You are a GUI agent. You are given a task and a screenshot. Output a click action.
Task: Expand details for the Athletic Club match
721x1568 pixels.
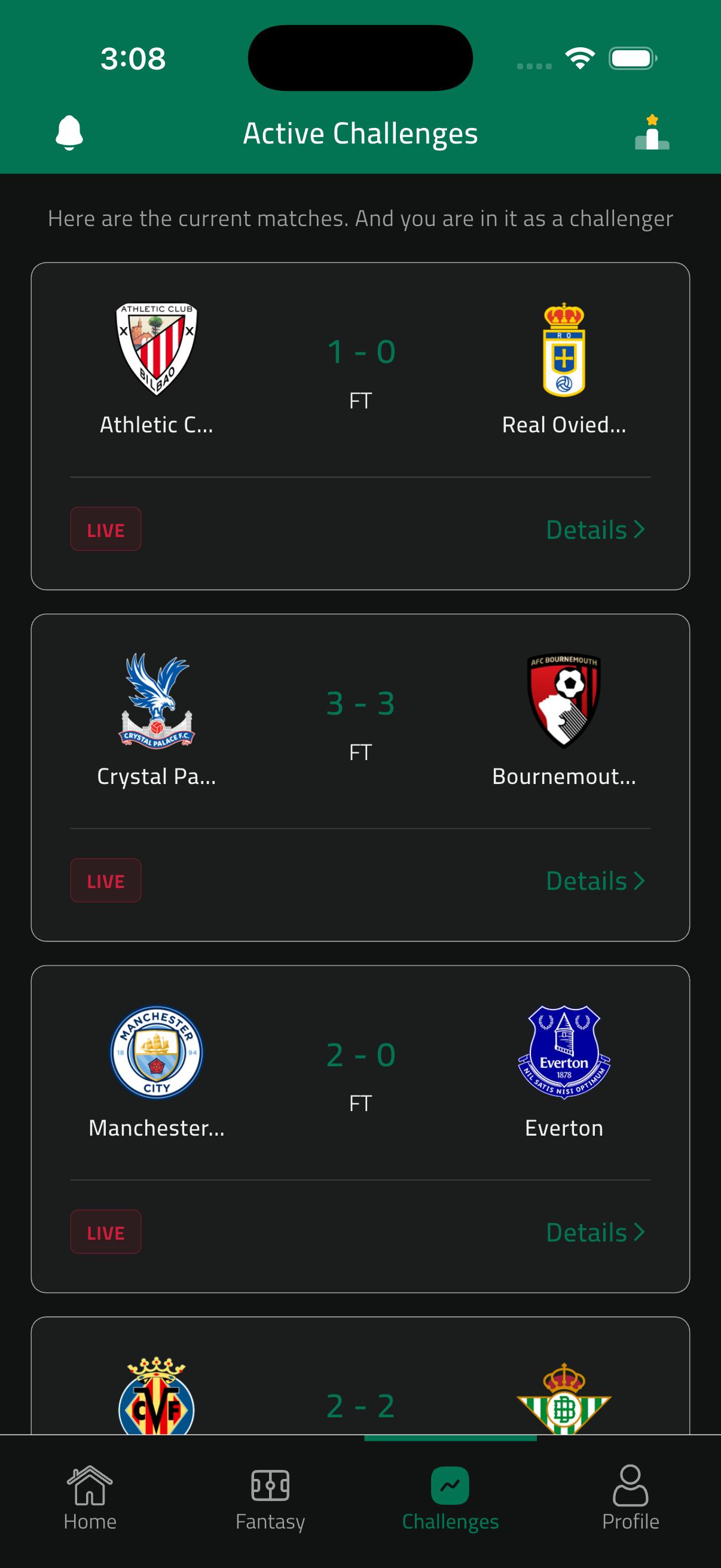595,529
